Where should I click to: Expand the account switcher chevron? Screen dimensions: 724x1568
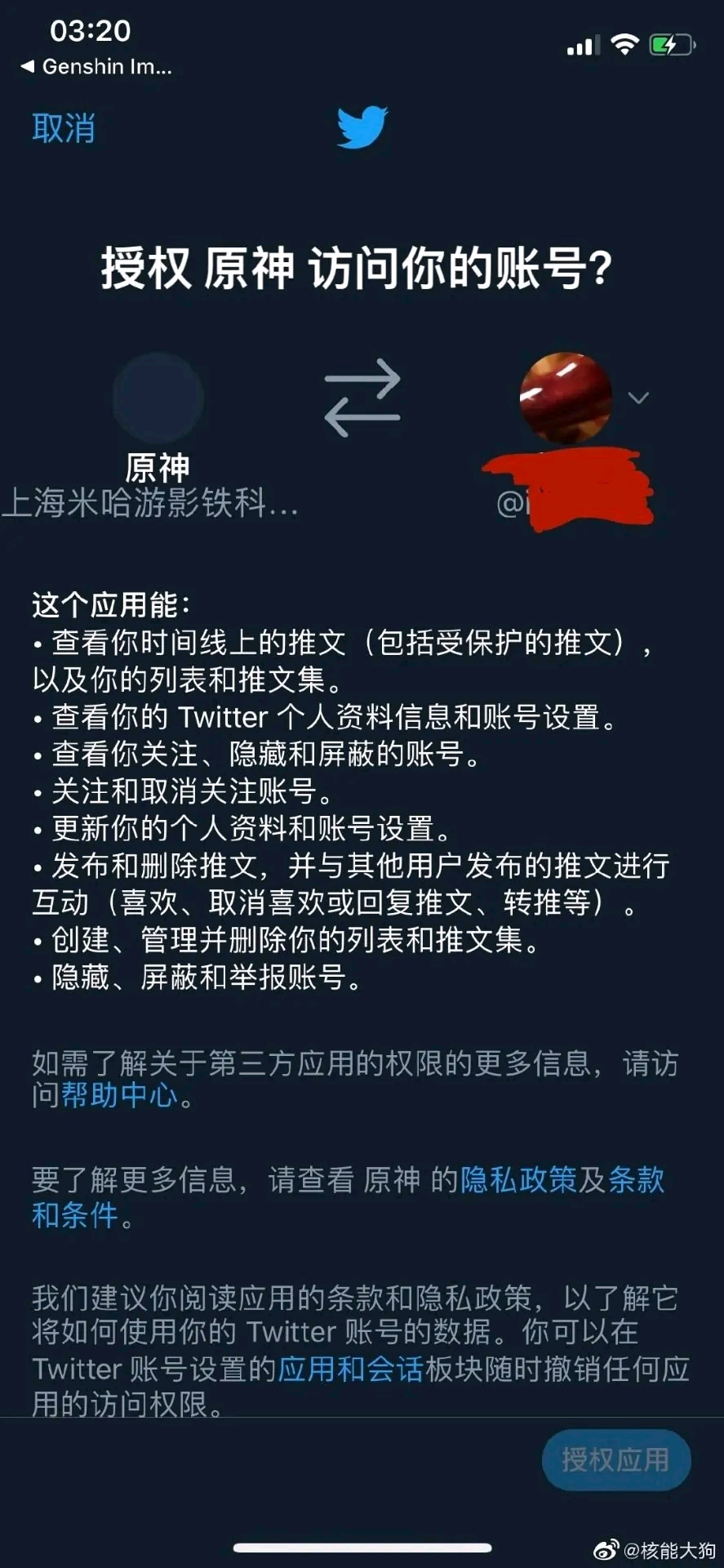638,398
